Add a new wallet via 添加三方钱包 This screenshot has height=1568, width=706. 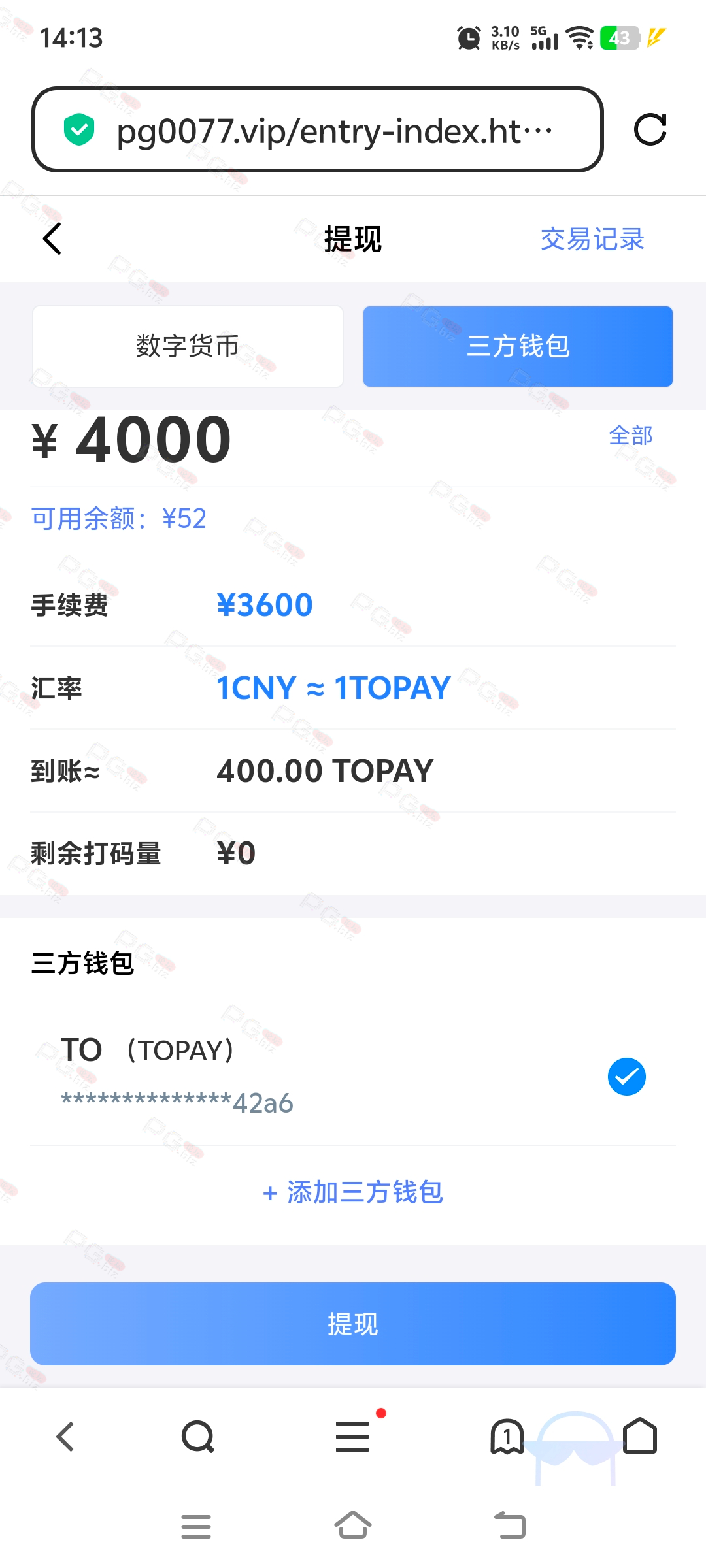point(353,1192)
